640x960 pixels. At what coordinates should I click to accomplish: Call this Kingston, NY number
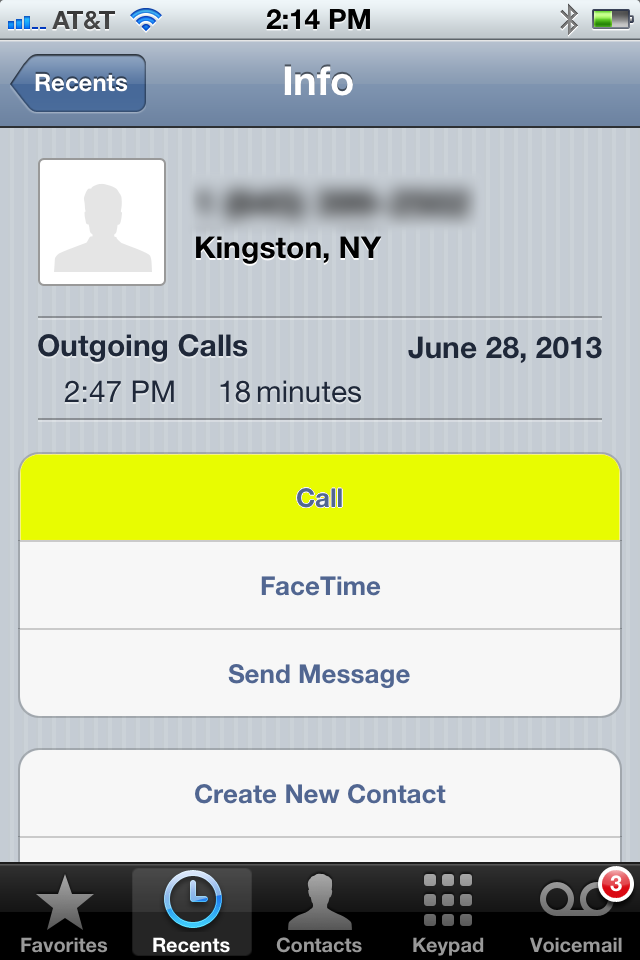coord(320,498)
